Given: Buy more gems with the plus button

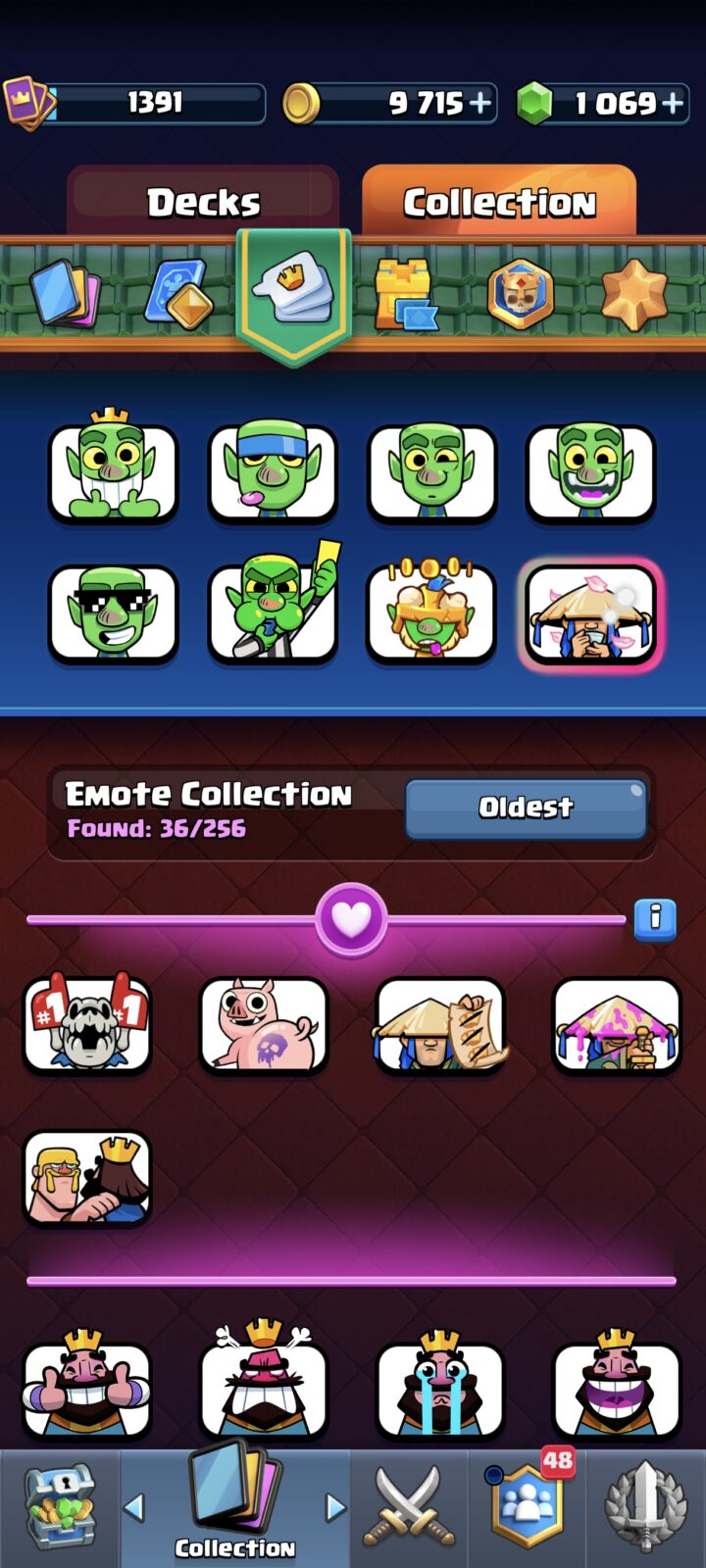Looking at the screenshot, I should (673, 102).
